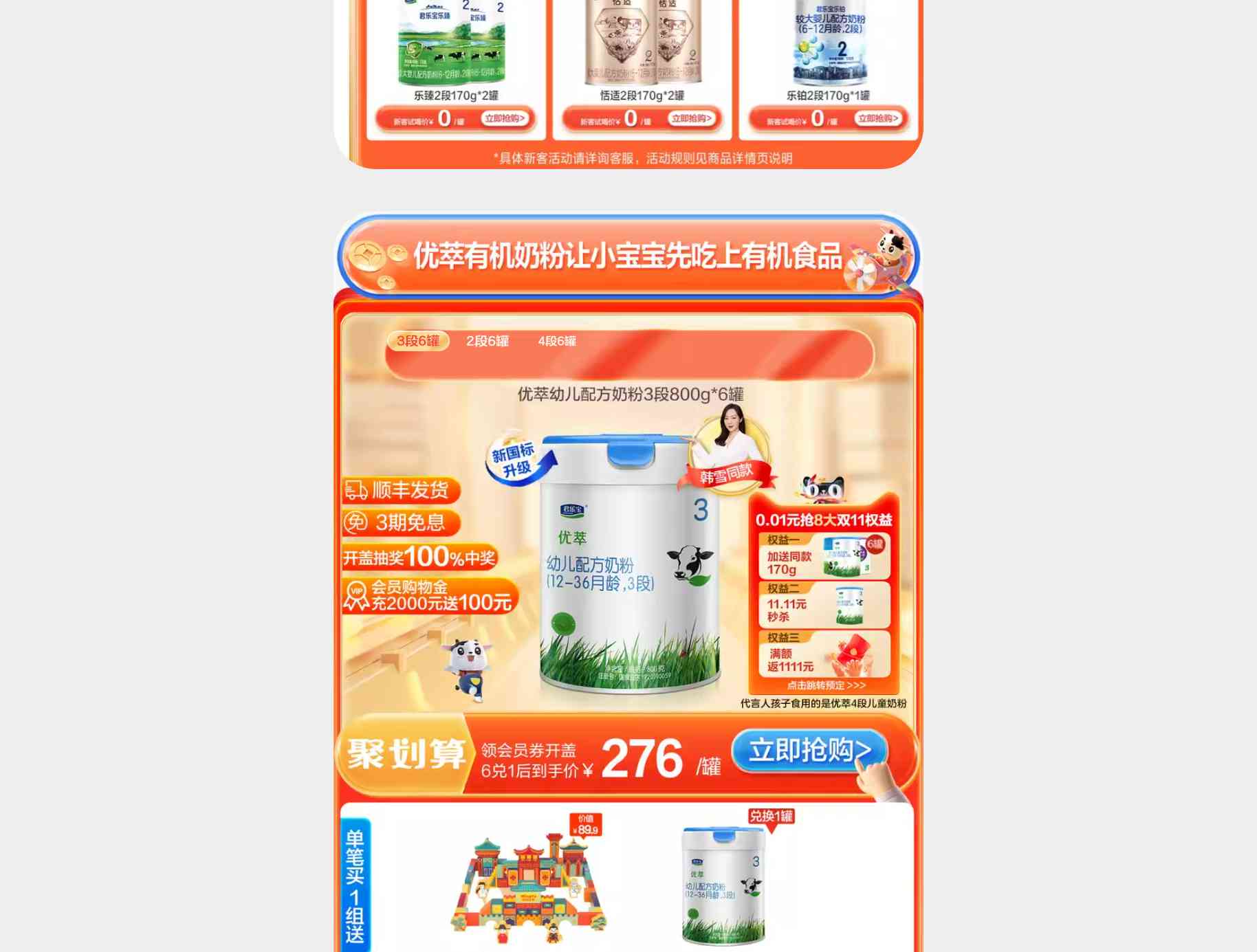Tap 立即抢购 for 恬适2段170g*2罐
The image size is (1257, 952).
point(691,118)
